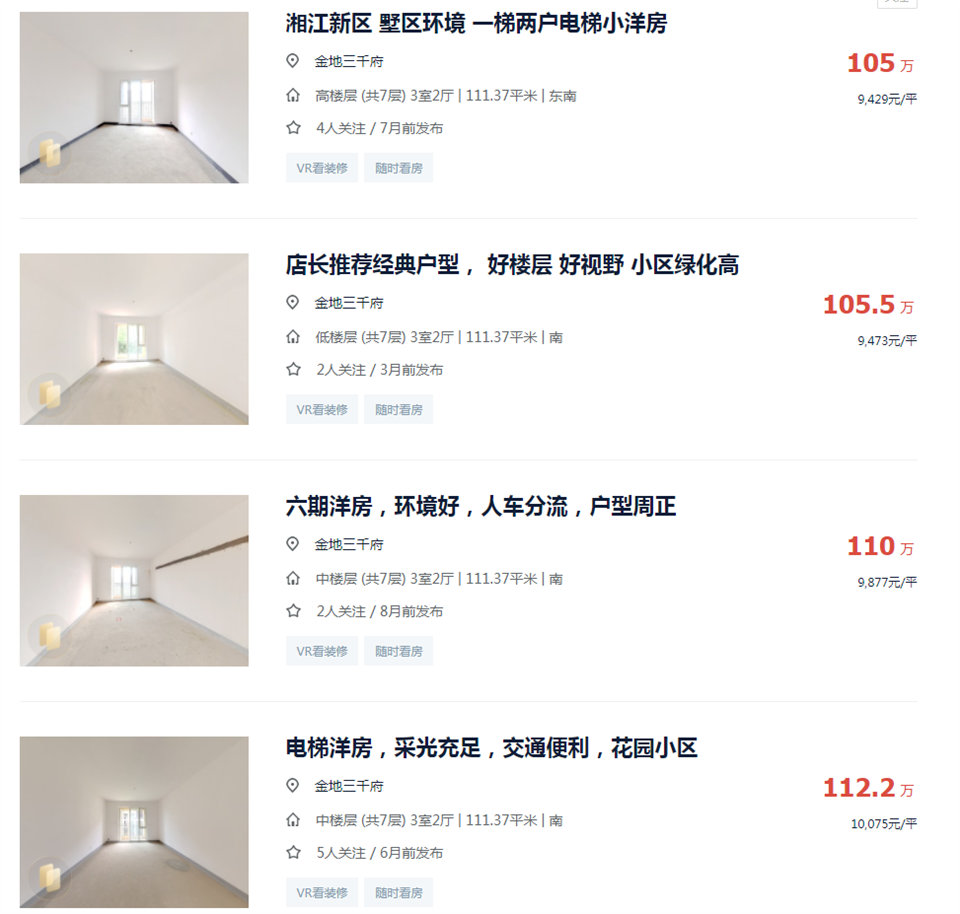Open listing 湘江新区 墅区环境 一梯两户电梯小洋房

click(x=476, y=24)
